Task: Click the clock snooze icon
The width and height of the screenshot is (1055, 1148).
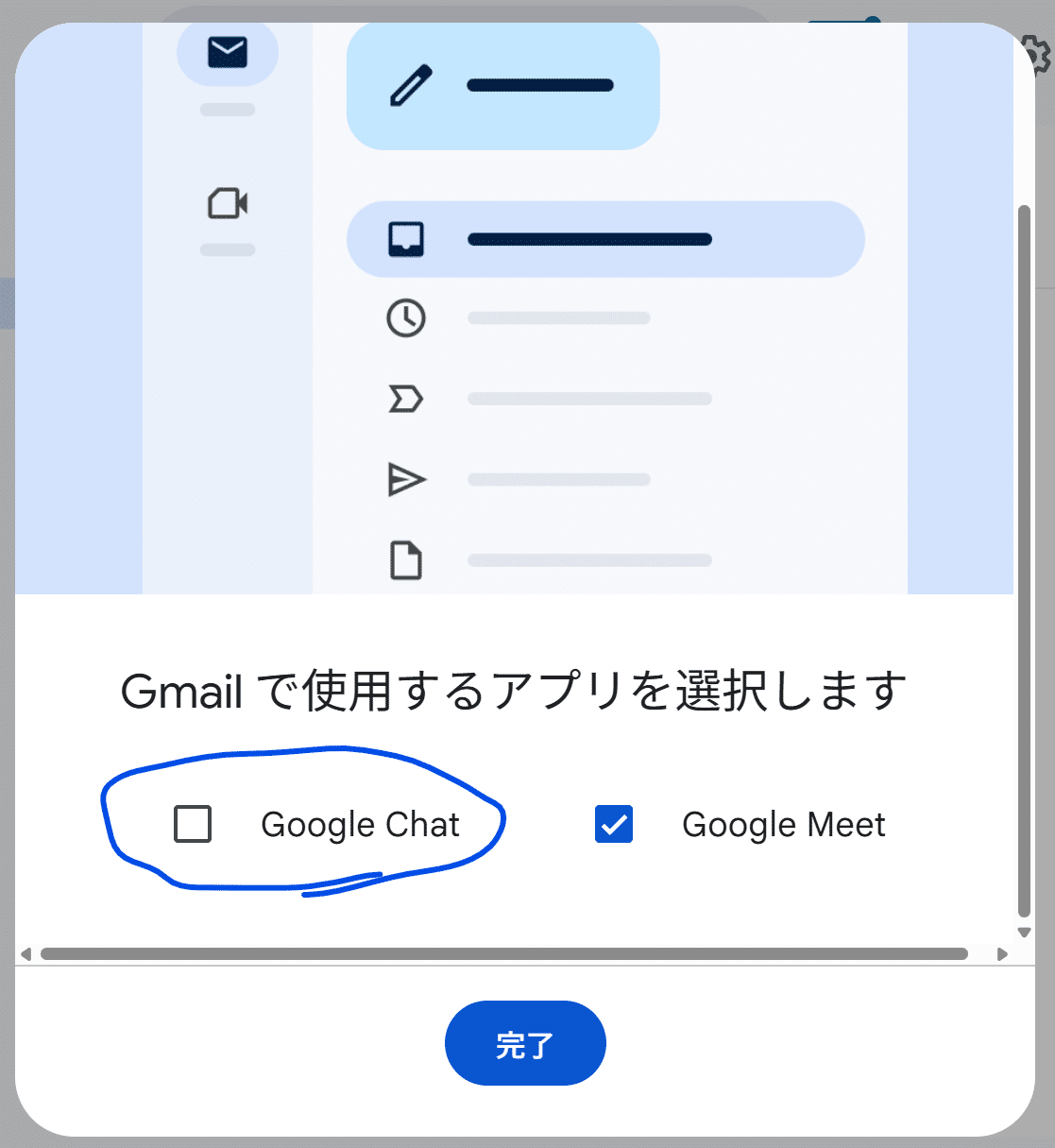Action: click(406, 317)
